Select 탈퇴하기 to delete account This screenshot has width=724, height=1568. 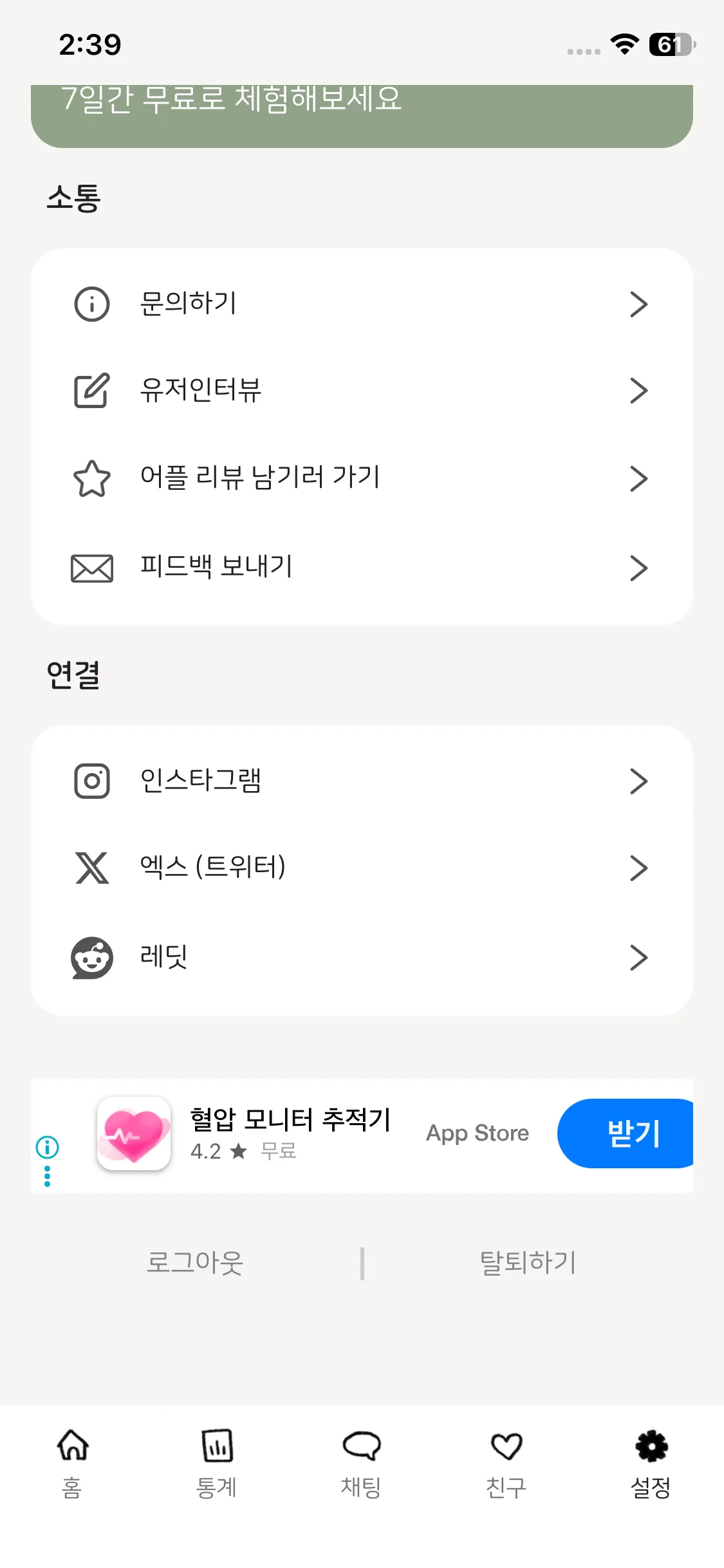[528, 1262]
